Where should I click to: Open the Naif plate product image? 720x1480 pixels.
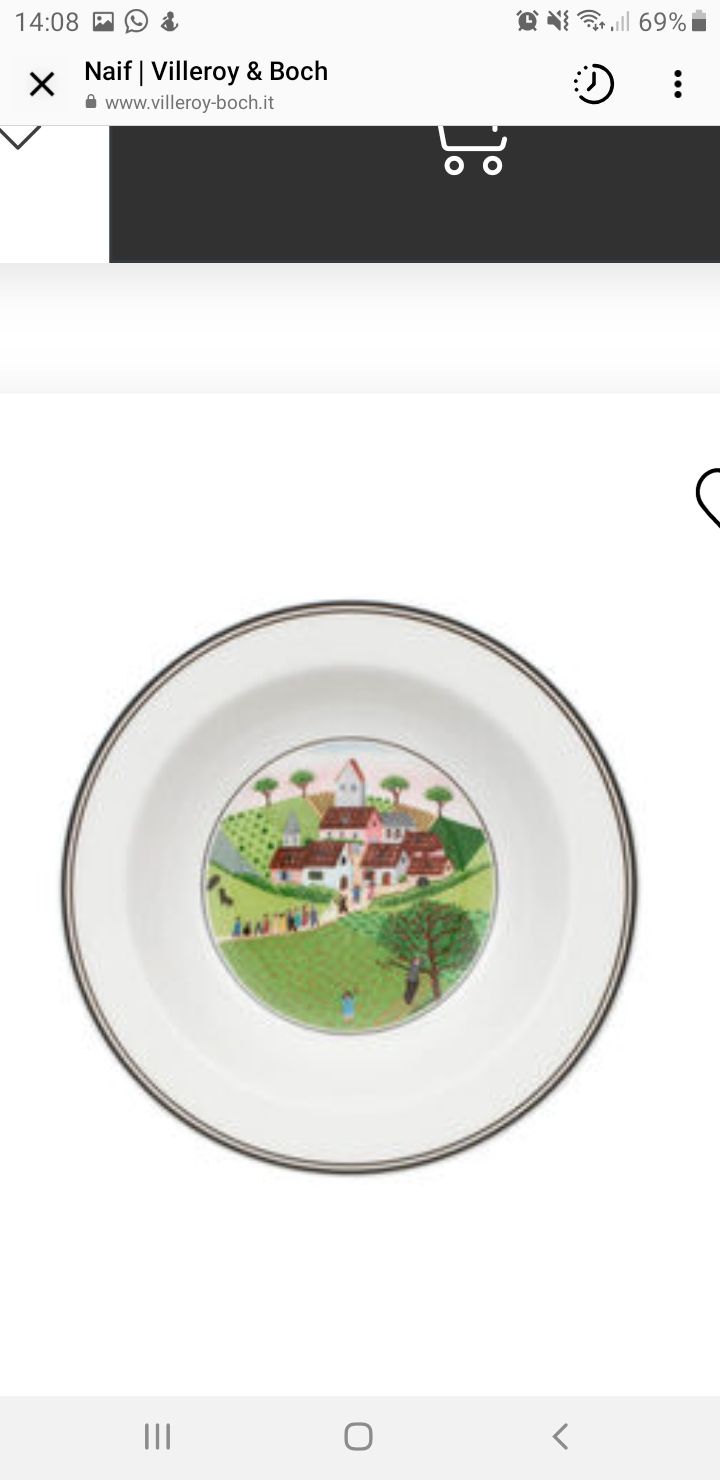349,886
